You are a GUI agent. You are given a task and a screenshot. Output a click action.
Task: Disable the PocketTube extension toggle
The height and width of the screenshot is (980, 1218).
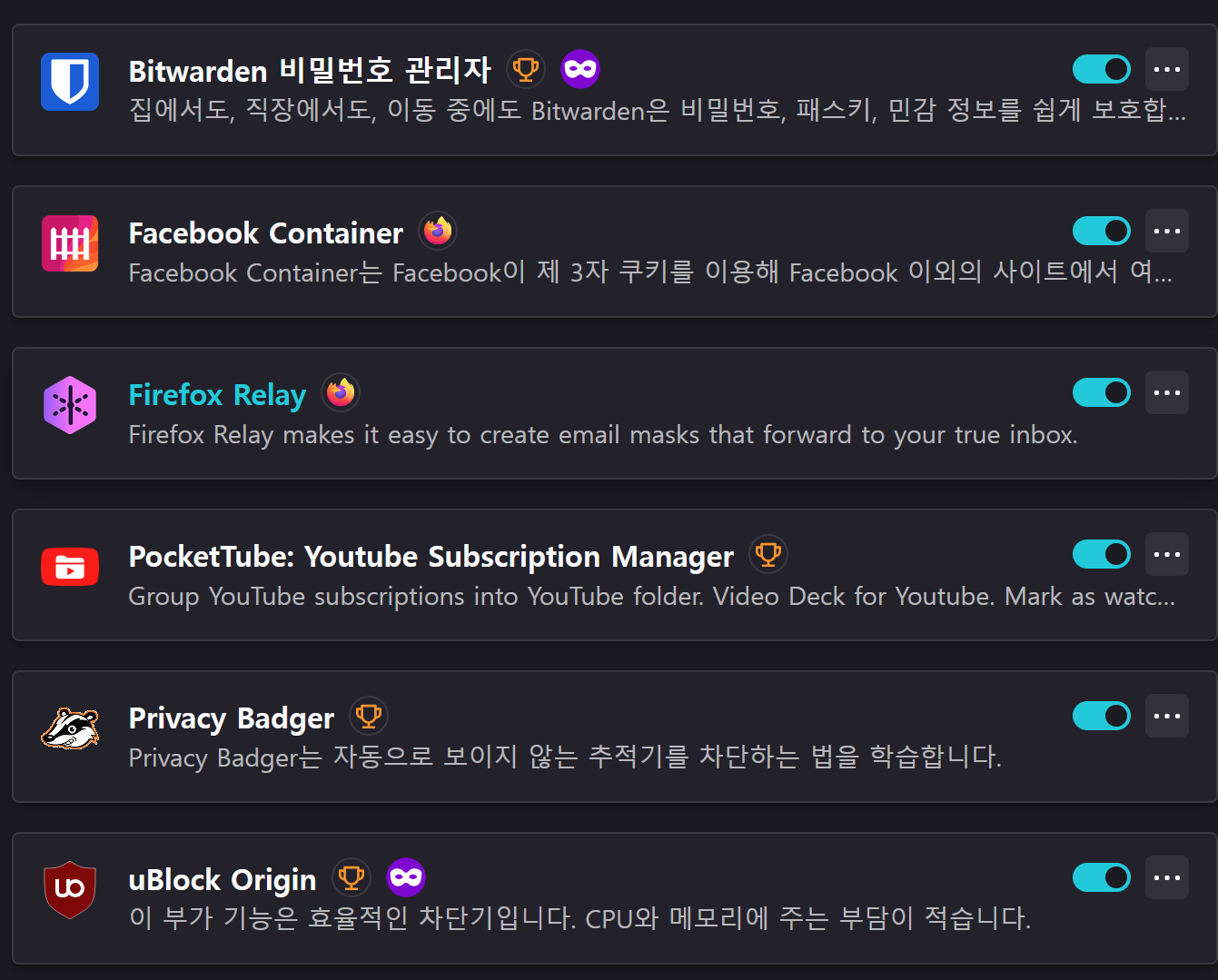[x=1101, y=554]
